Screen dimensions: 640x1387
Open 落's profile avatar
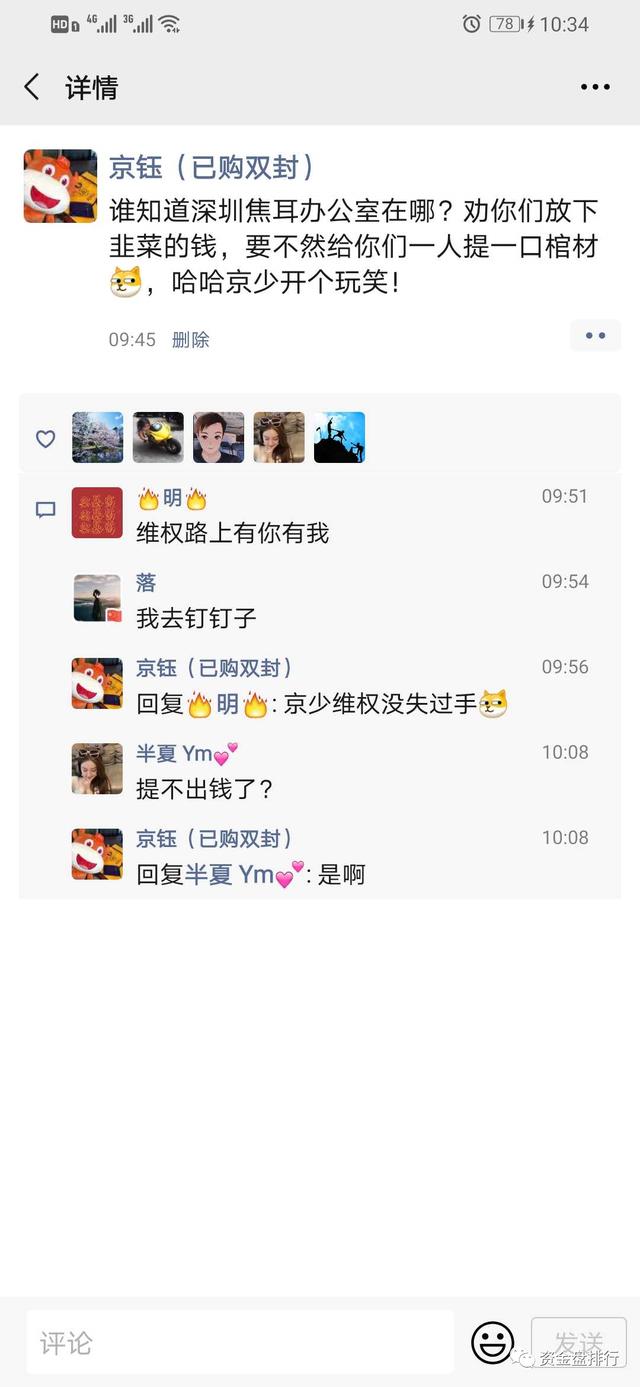coord(97,598)
